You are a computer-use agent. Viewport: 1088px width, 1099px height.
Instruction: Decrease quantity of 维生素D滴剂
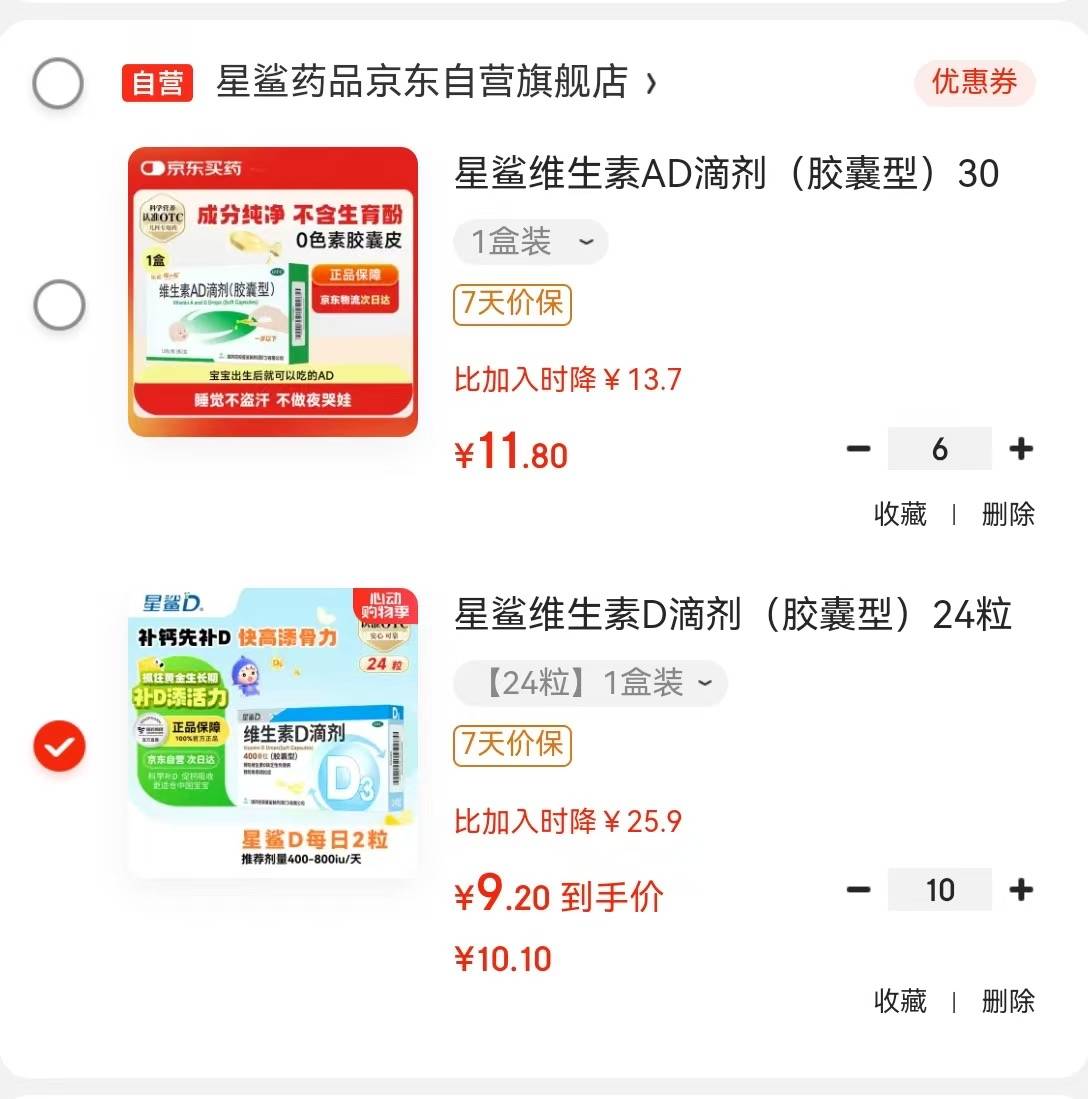(859, 890)
